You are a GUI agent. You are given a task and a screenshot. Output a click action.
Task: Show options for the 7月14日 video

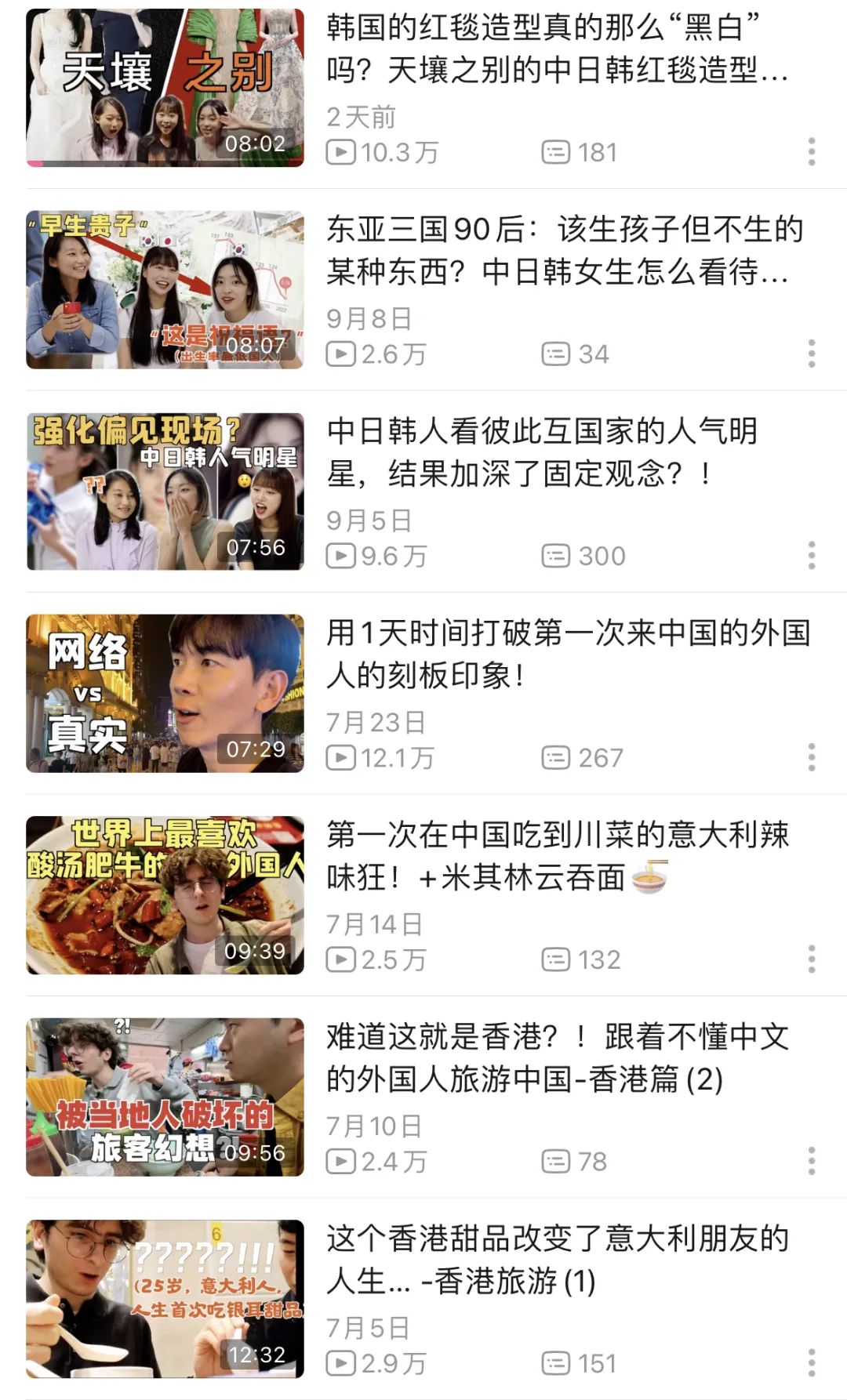[x=812, y=959]
